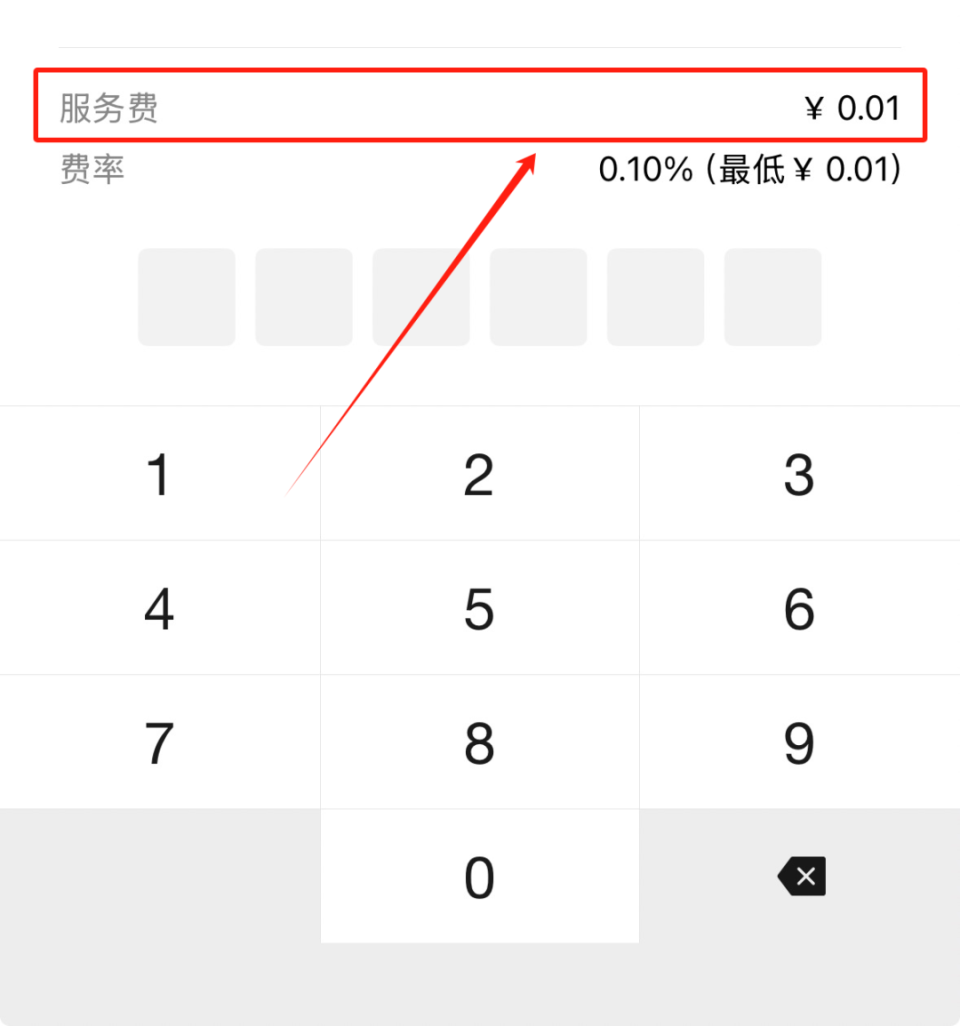
Task: Select the third password input box
Action: coord(421,297)
